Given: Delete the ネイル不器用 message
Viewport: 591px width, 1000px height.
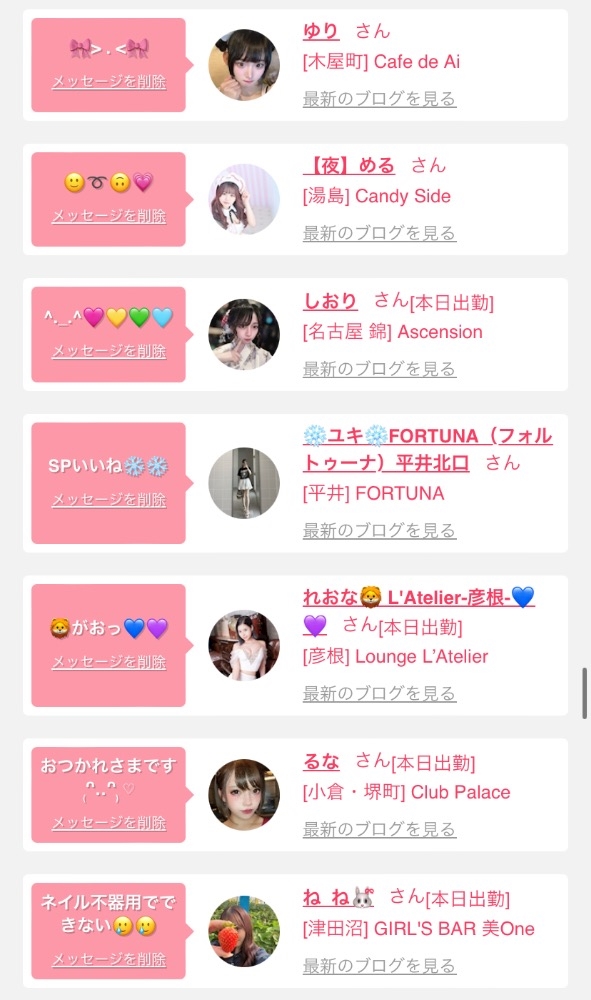Looking at the screenshot, I should tap(109, 960).
